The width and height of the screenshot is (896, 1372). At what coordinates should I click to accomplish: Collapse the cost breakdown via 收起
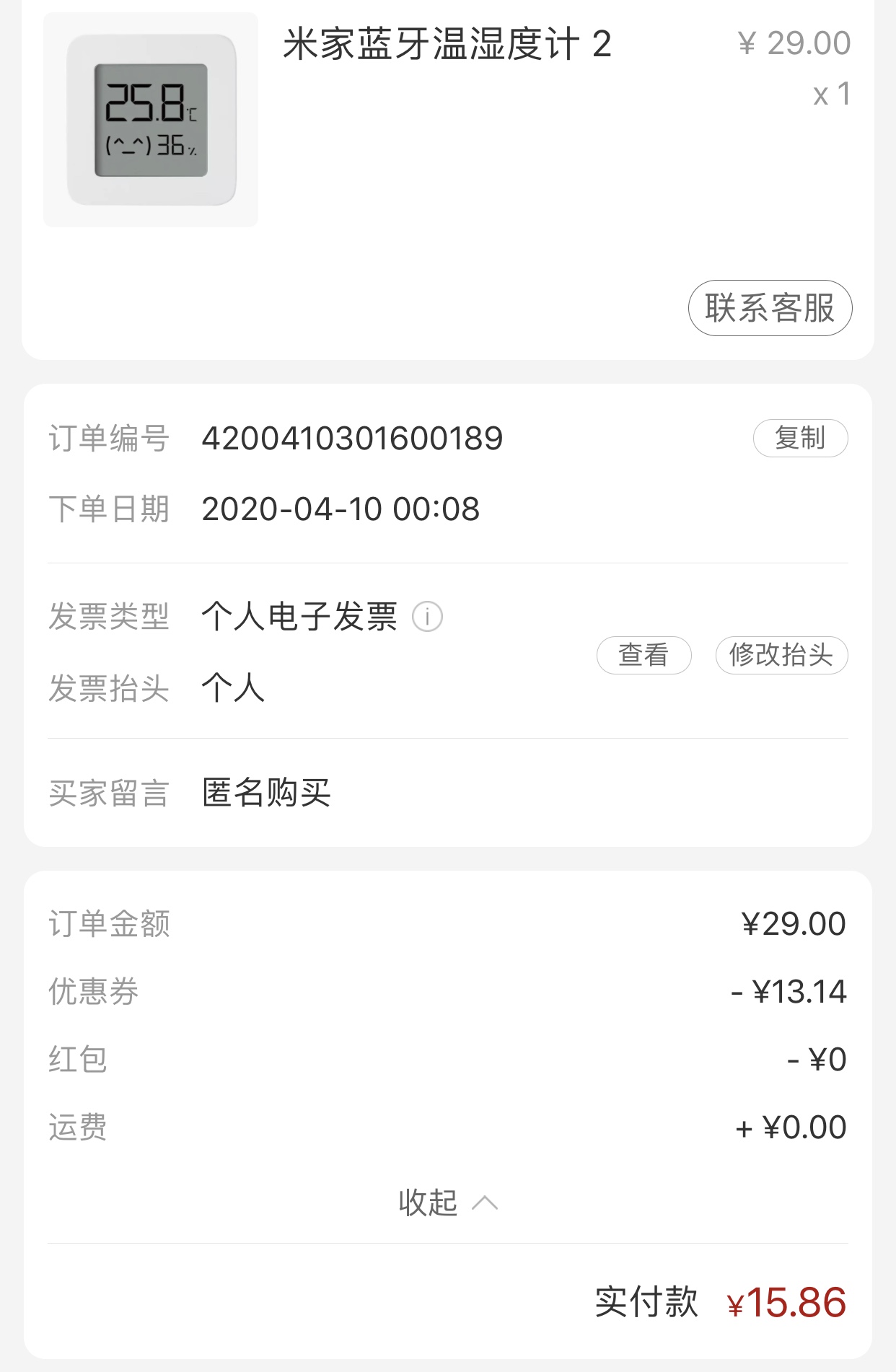point(427,1202)
